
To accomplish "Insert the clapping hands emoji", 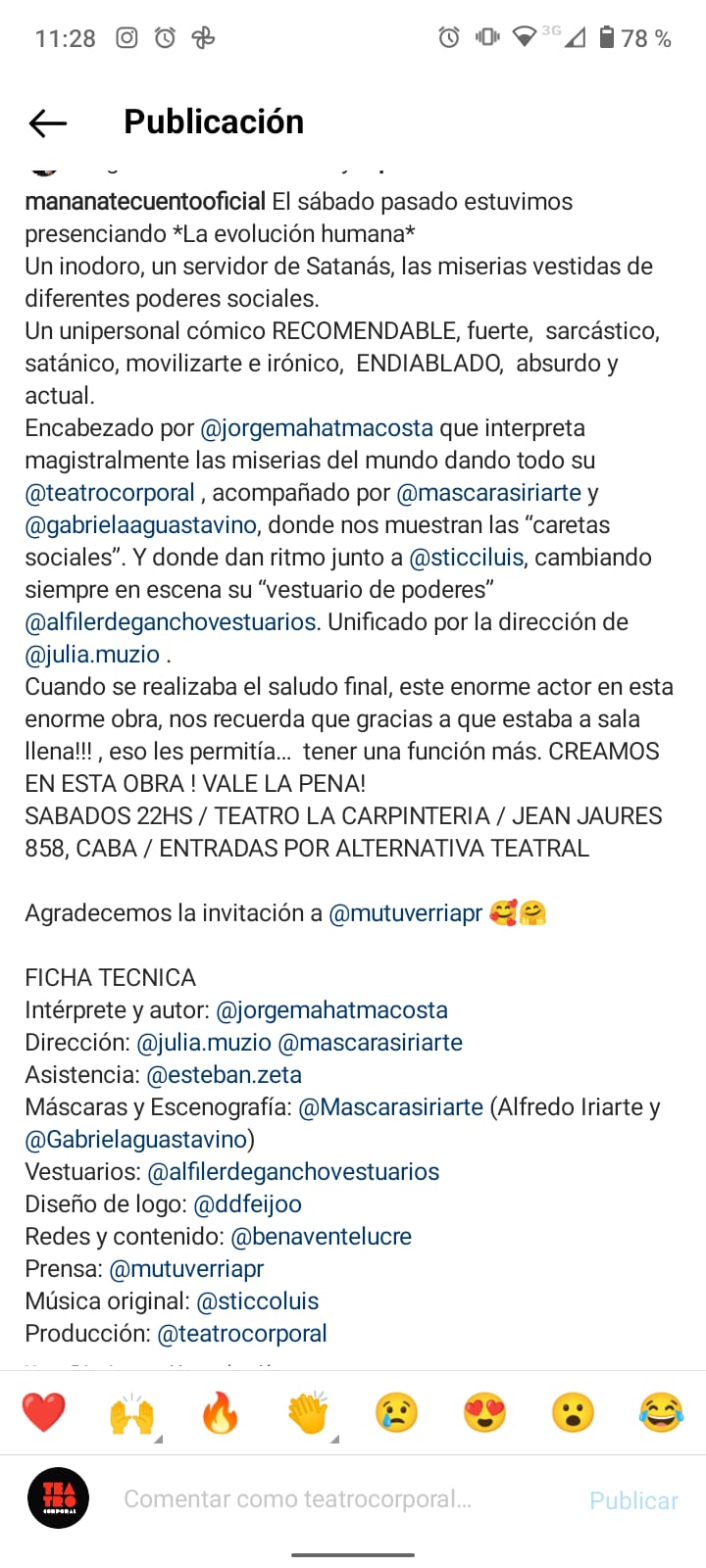I will [308, 1413].
